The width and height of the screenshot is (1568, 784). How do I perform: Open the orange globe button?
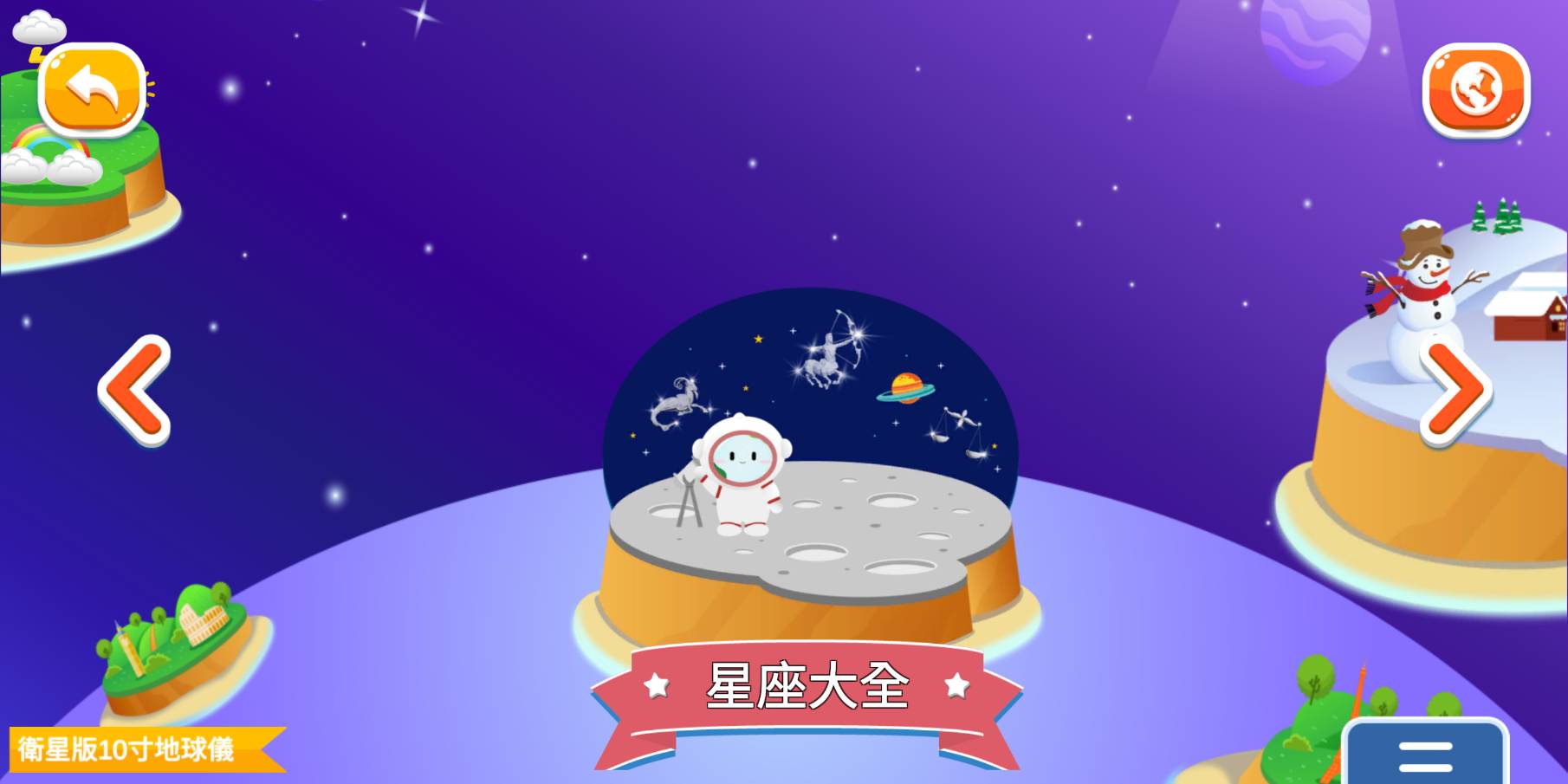pos(1475,90)
